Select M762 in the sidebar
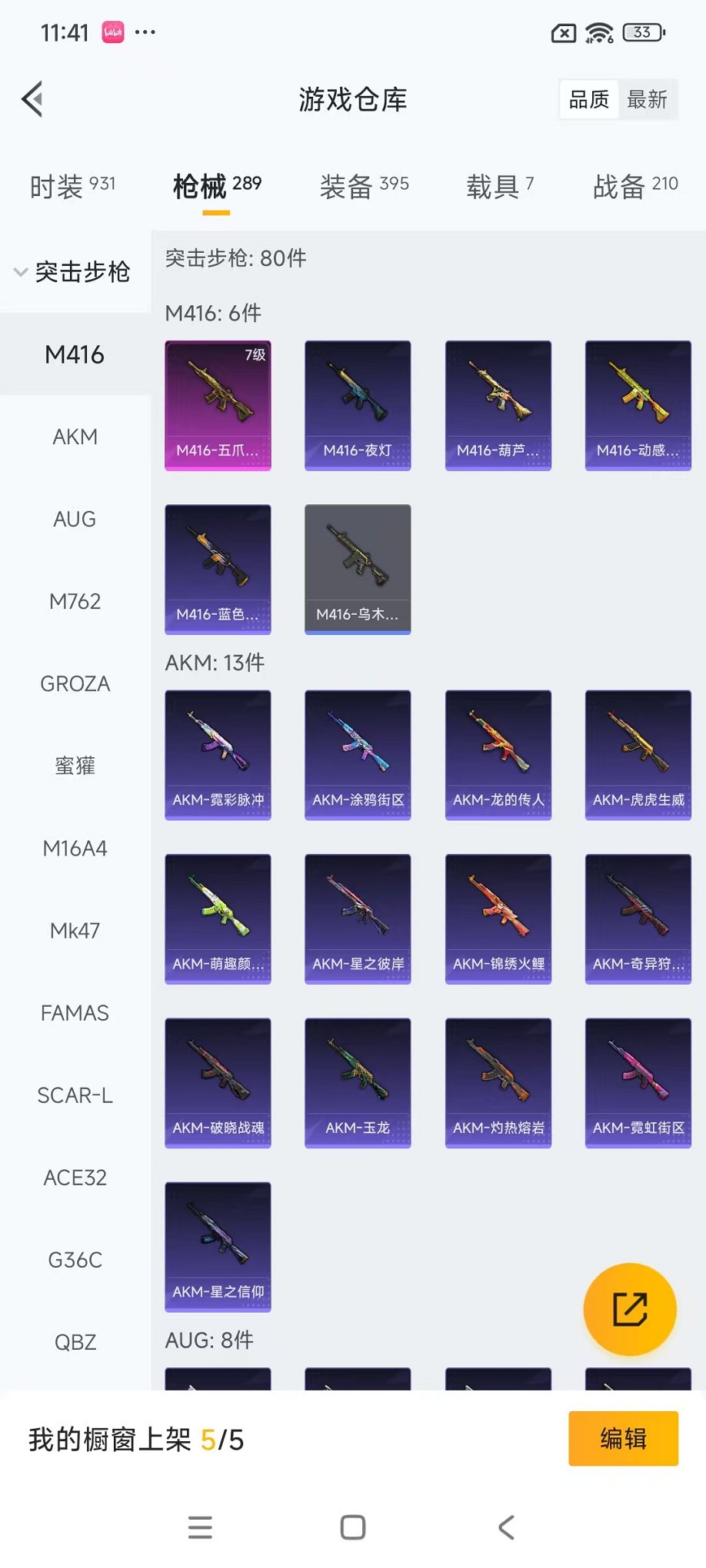 click(75, 602)
